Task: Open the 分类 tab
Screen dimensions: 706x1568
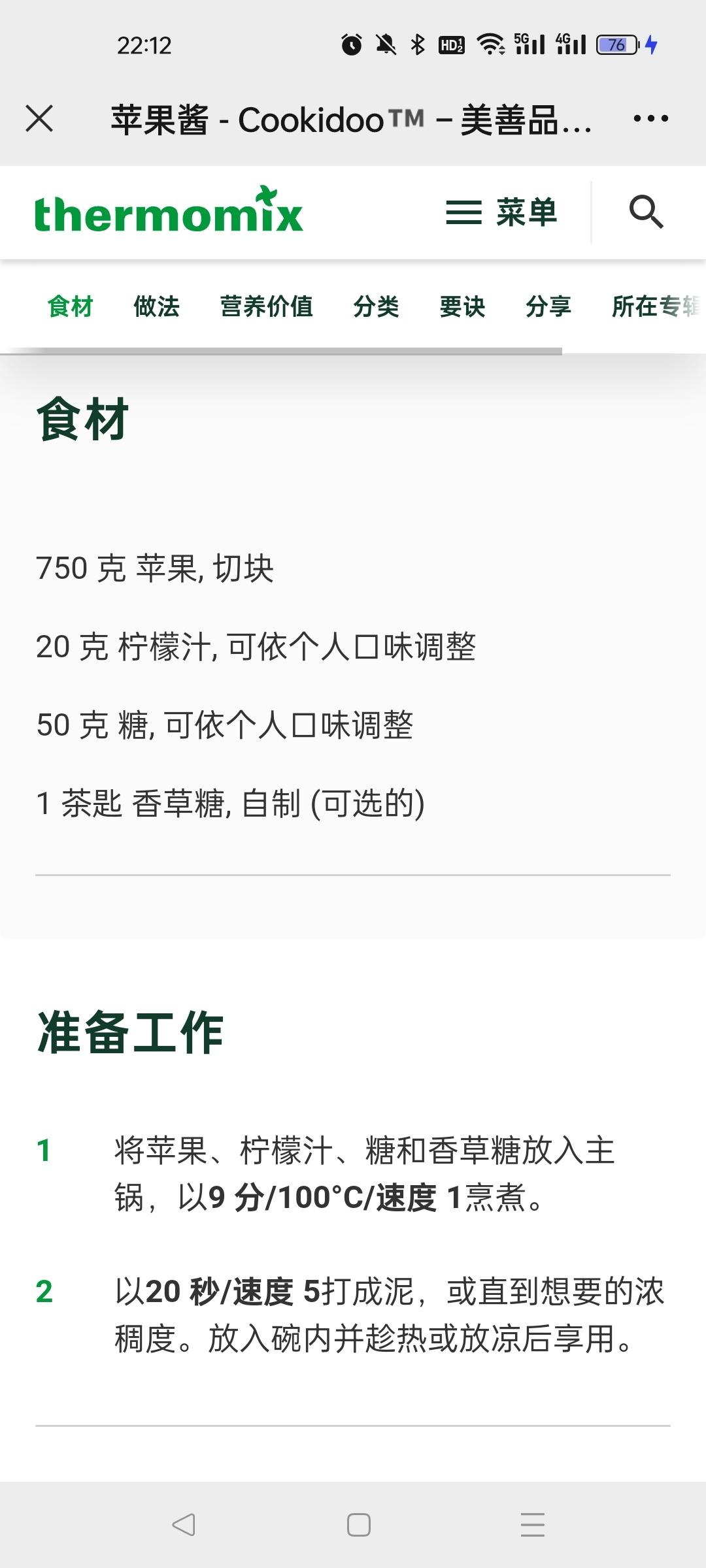Action: 377,306
